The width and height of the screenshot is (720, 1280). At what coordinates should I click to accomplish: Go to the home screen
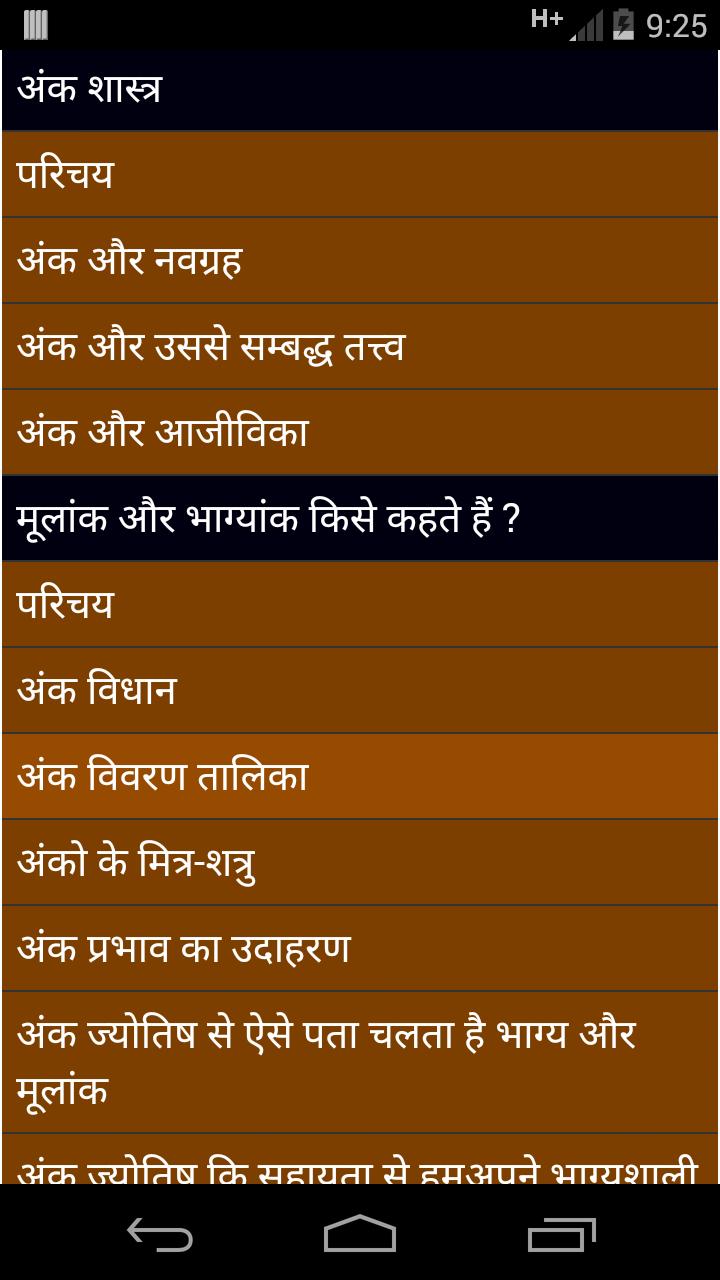tap(360, 1234)
